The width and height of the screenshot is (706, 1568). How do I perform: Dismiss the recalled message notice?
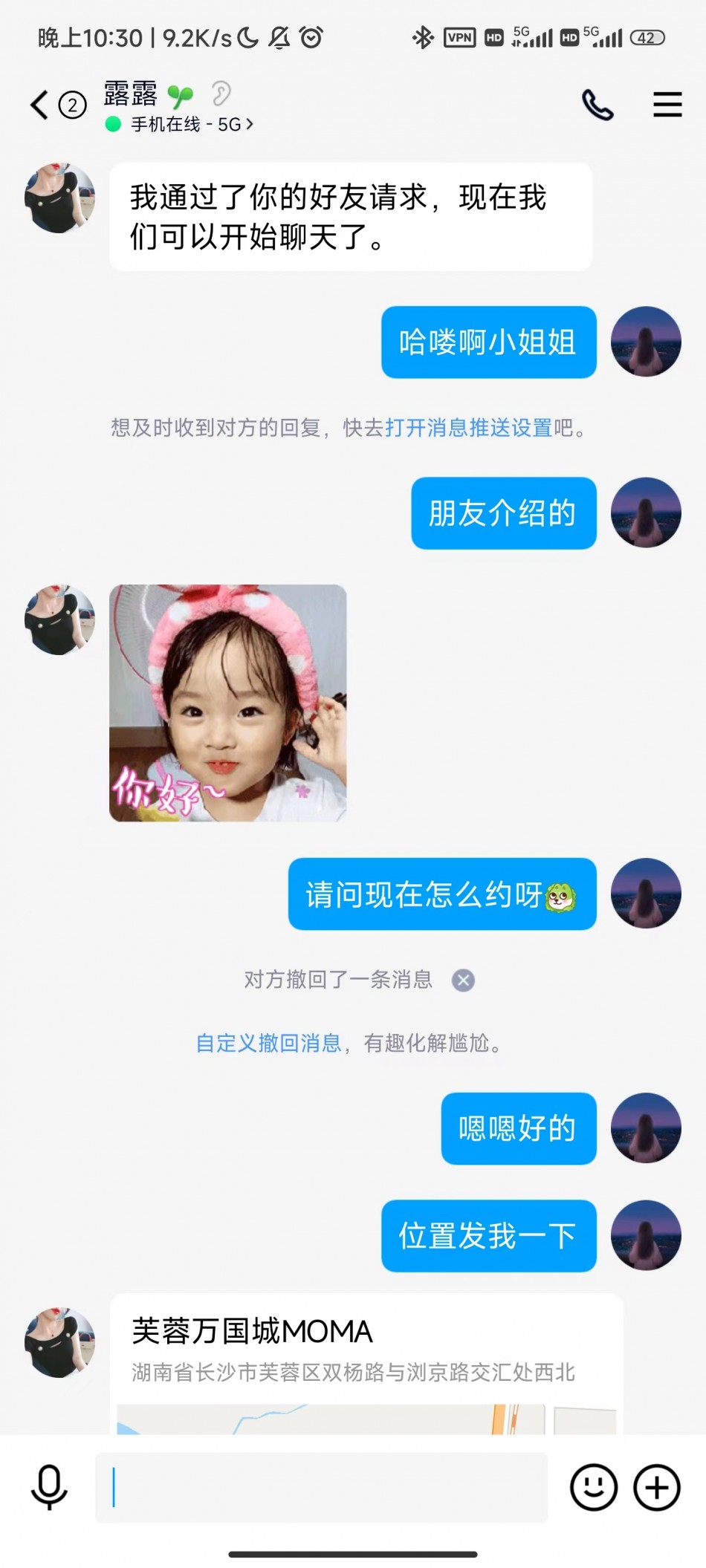tap(463, 980)
